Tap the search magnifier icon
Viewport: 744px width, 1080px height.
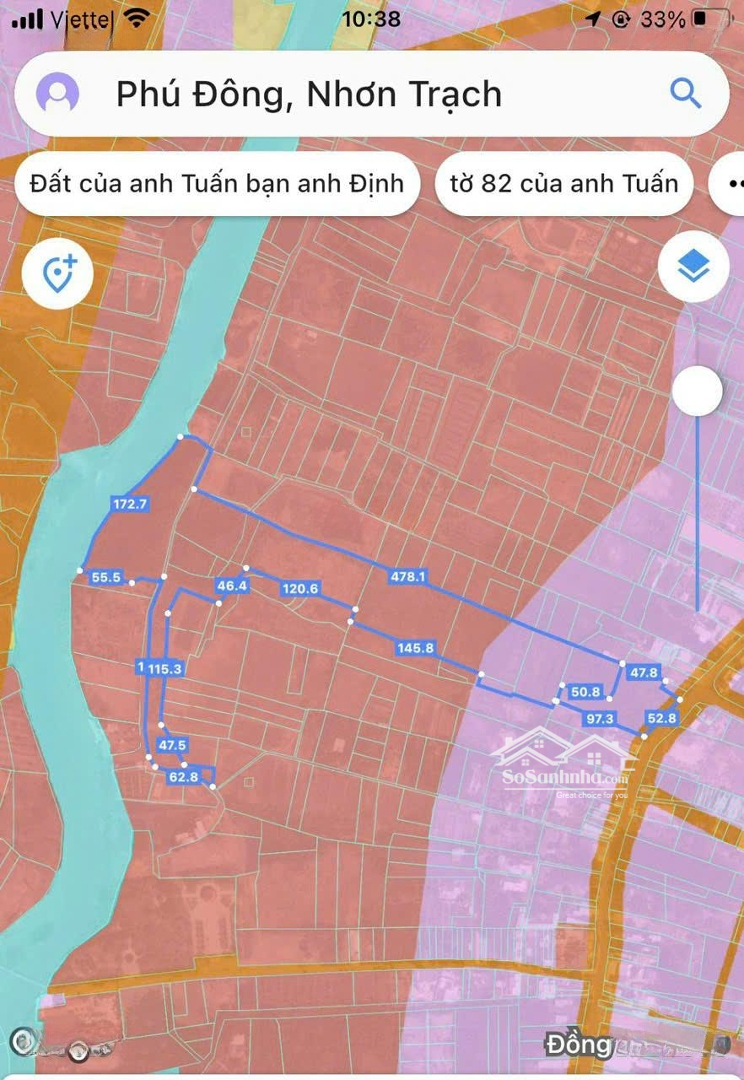[685, 94]
